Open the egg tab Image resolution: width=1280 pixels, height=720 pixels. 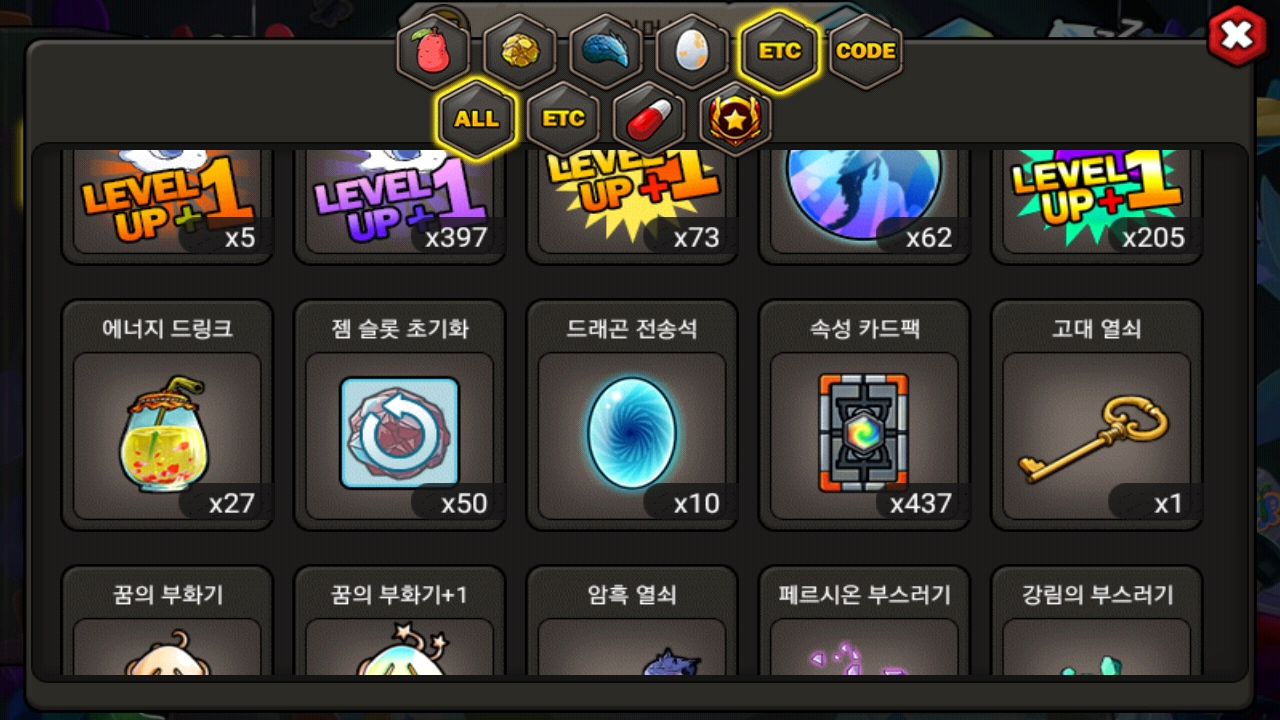point(692,51)
